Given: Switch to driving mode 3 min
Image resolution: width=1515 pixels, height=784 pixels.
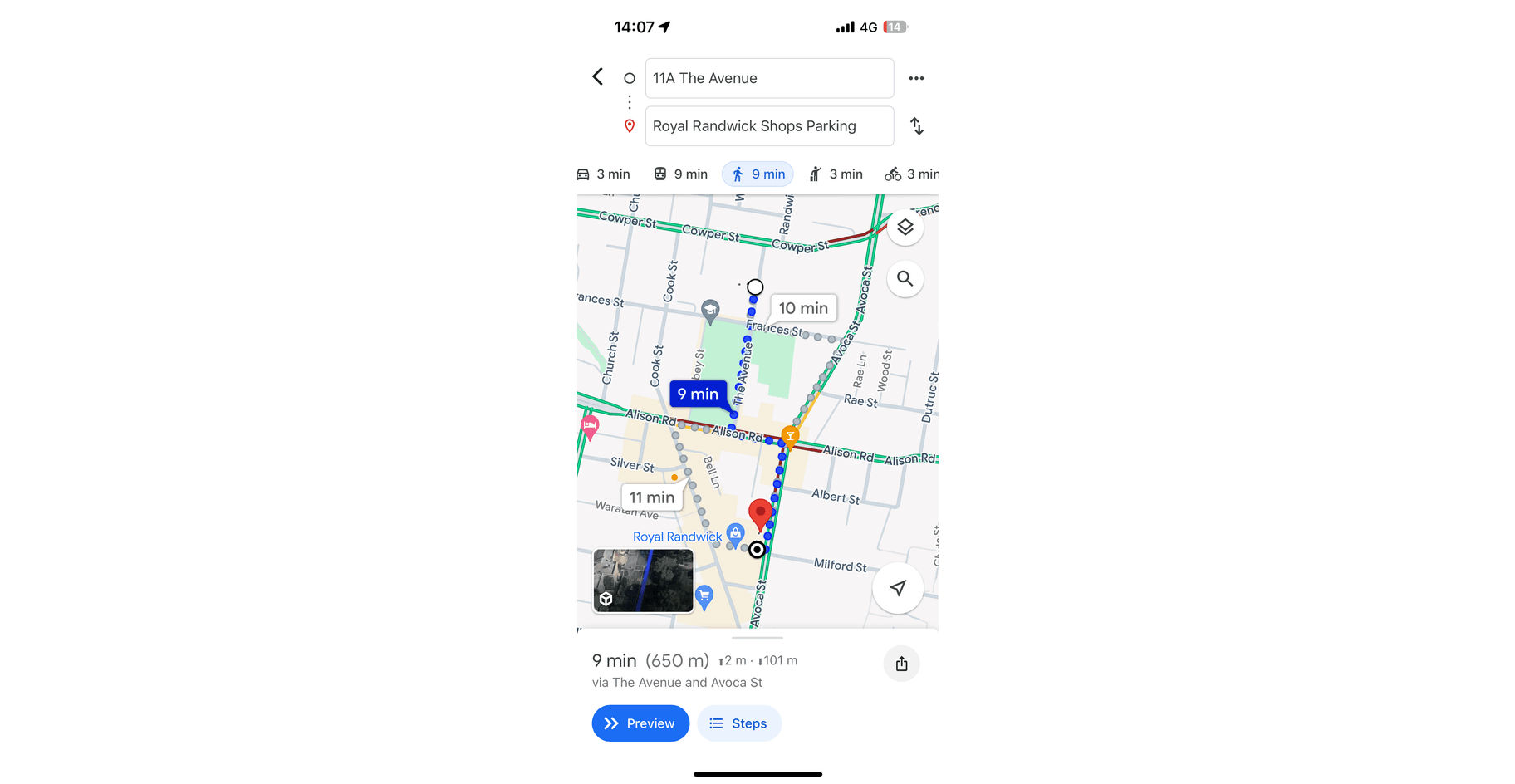Looking at the screenshot, I should [x=605, y=174].
